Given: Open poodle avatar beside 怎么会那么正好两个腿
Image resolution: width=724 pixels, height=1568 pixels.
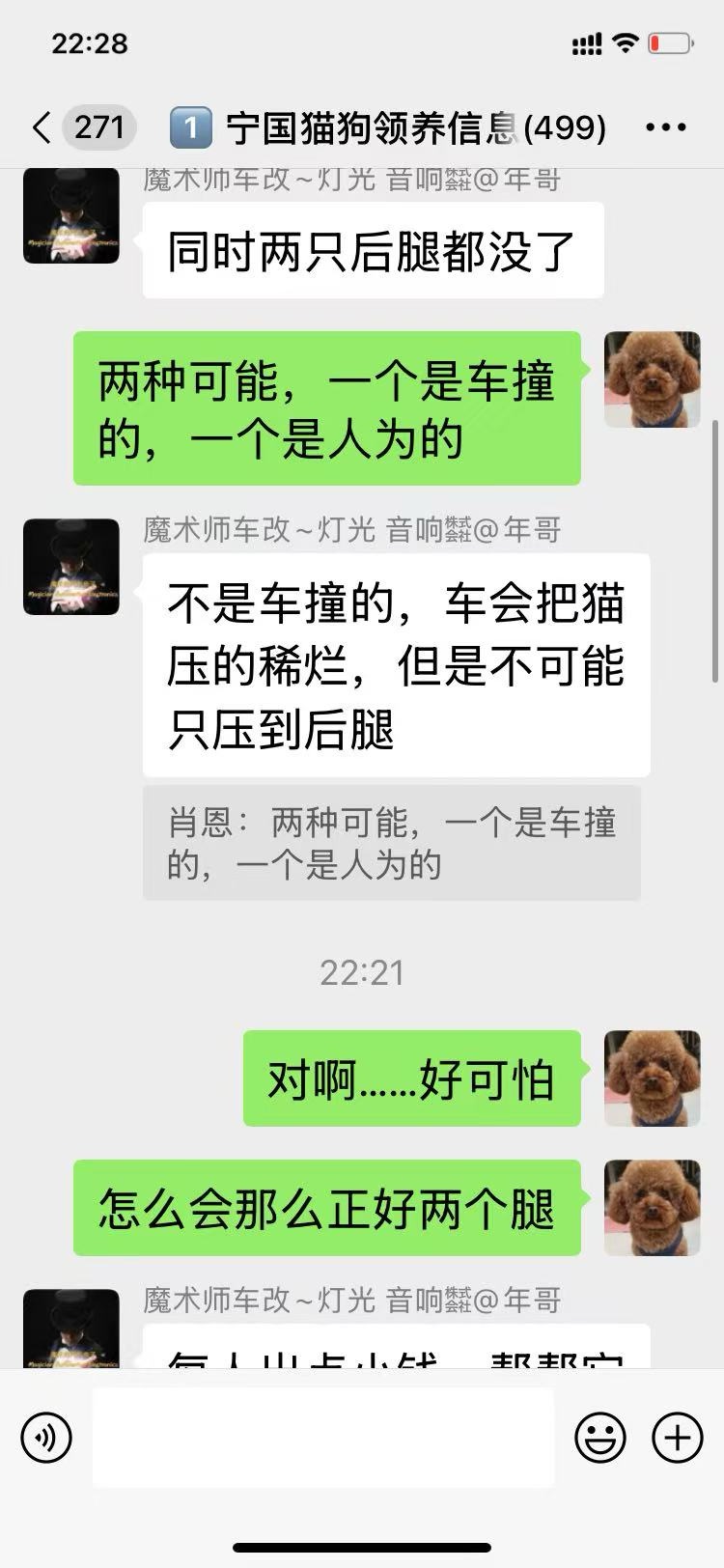Looking at the screenshot, I should 652,1207.
